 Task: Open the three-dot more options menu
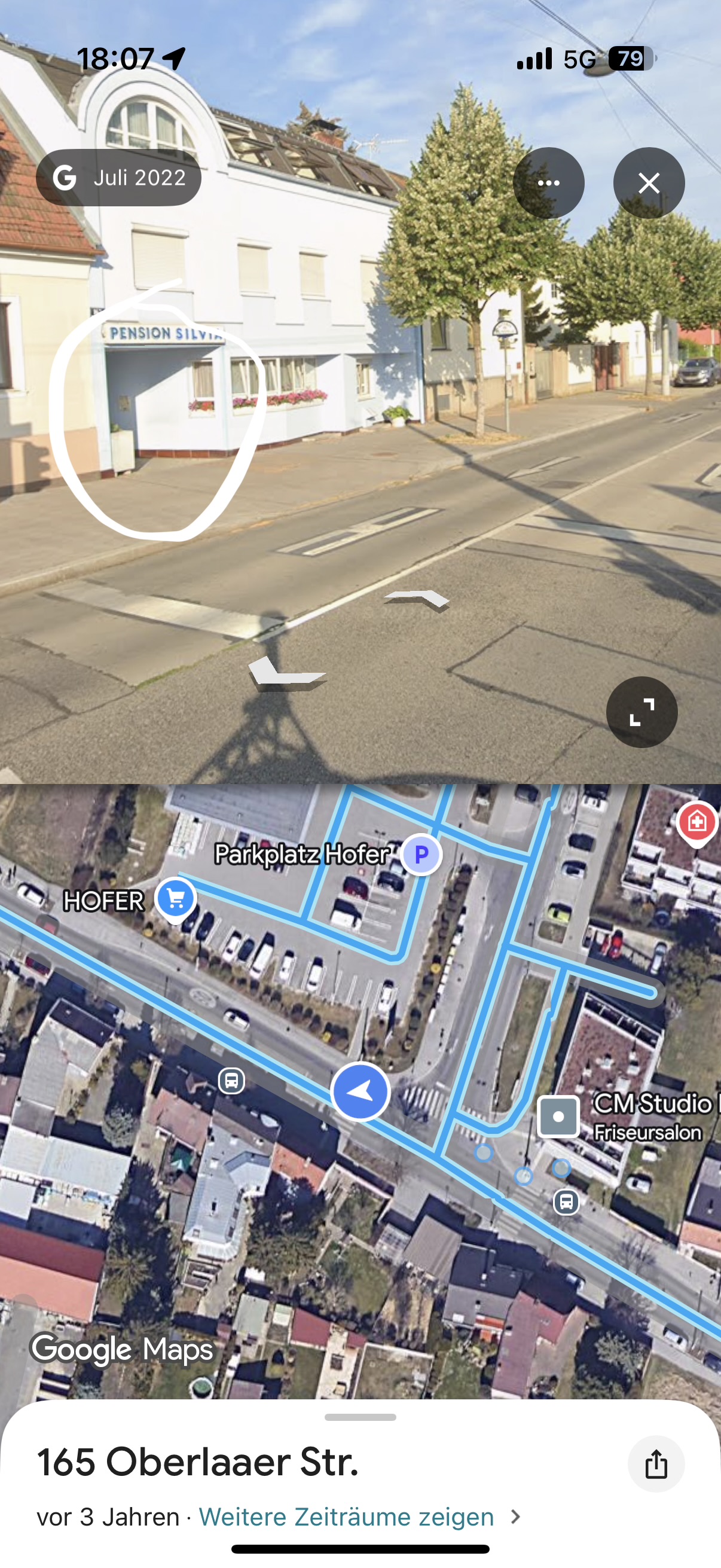click(x=548, y=182)
